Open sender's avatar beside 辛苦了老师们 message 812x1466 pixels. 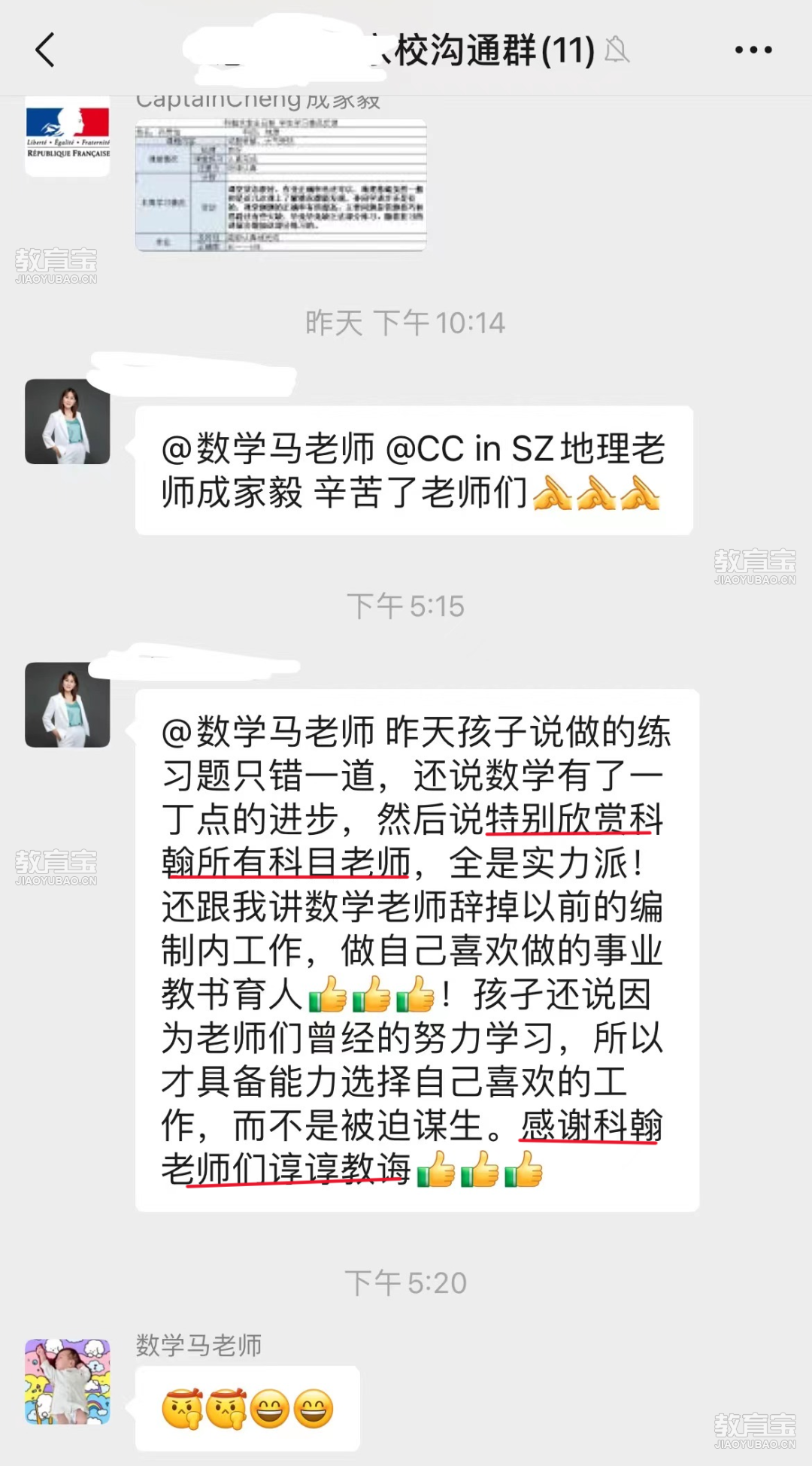[x=68, y=421]
